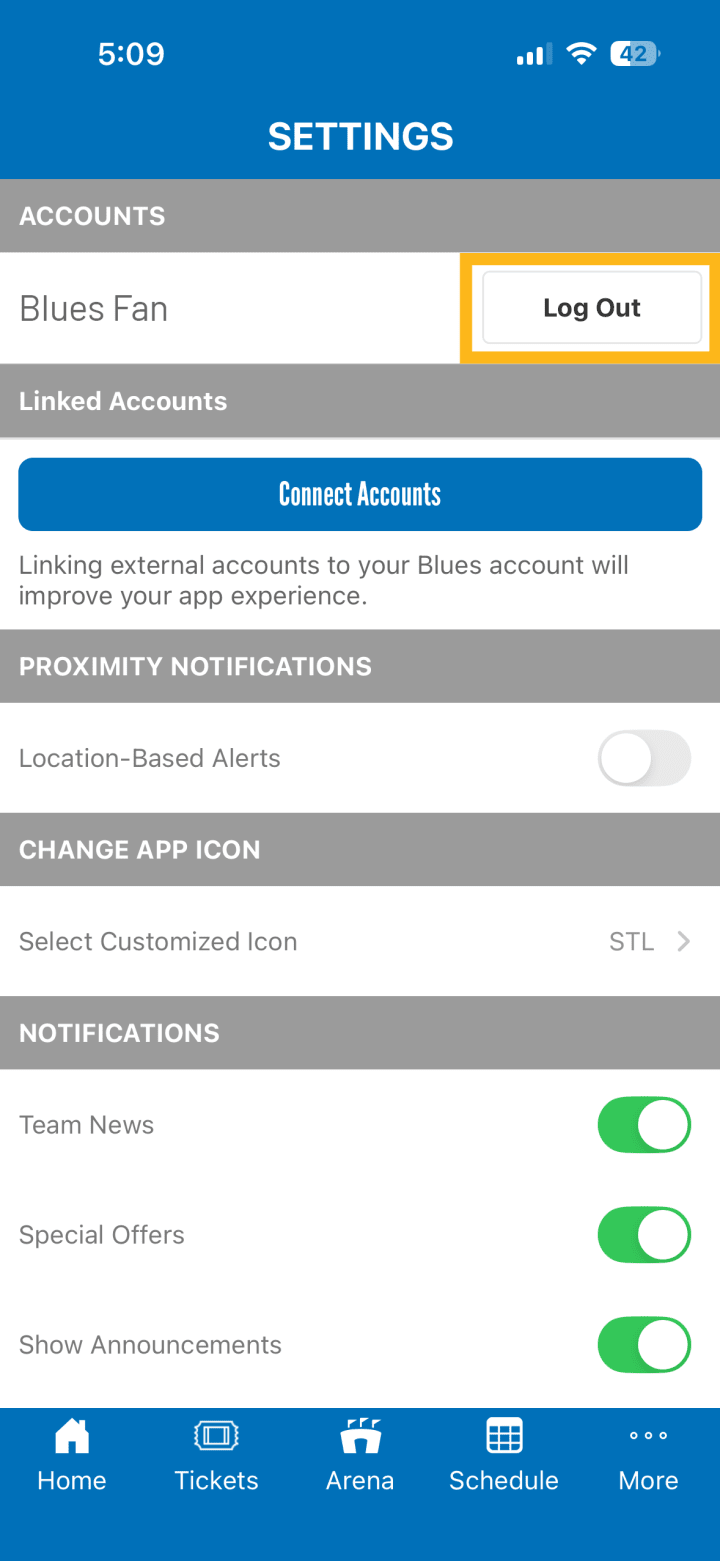Image resolution: width=720 pixels, height=1561 pixels.
Task: Switch to the Tickets tab
Action: pos(216,1456)
